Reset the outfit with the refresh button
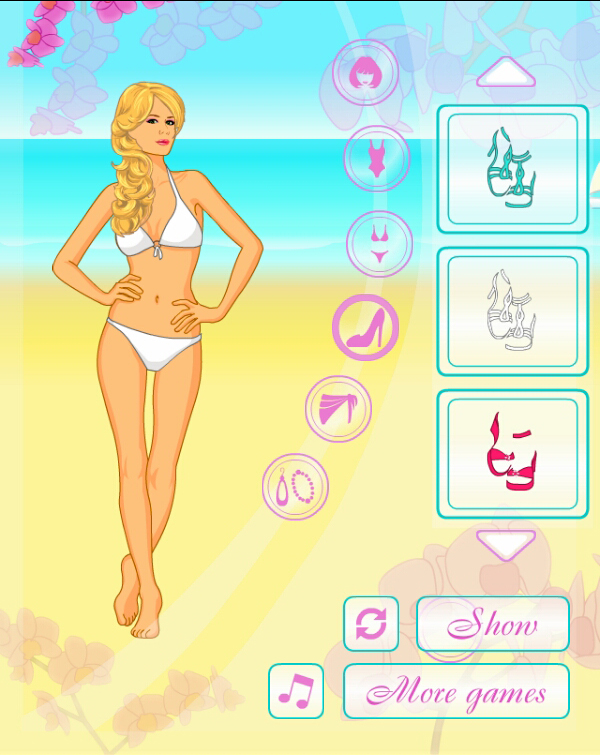600x755 pixels. click(371, 624)
